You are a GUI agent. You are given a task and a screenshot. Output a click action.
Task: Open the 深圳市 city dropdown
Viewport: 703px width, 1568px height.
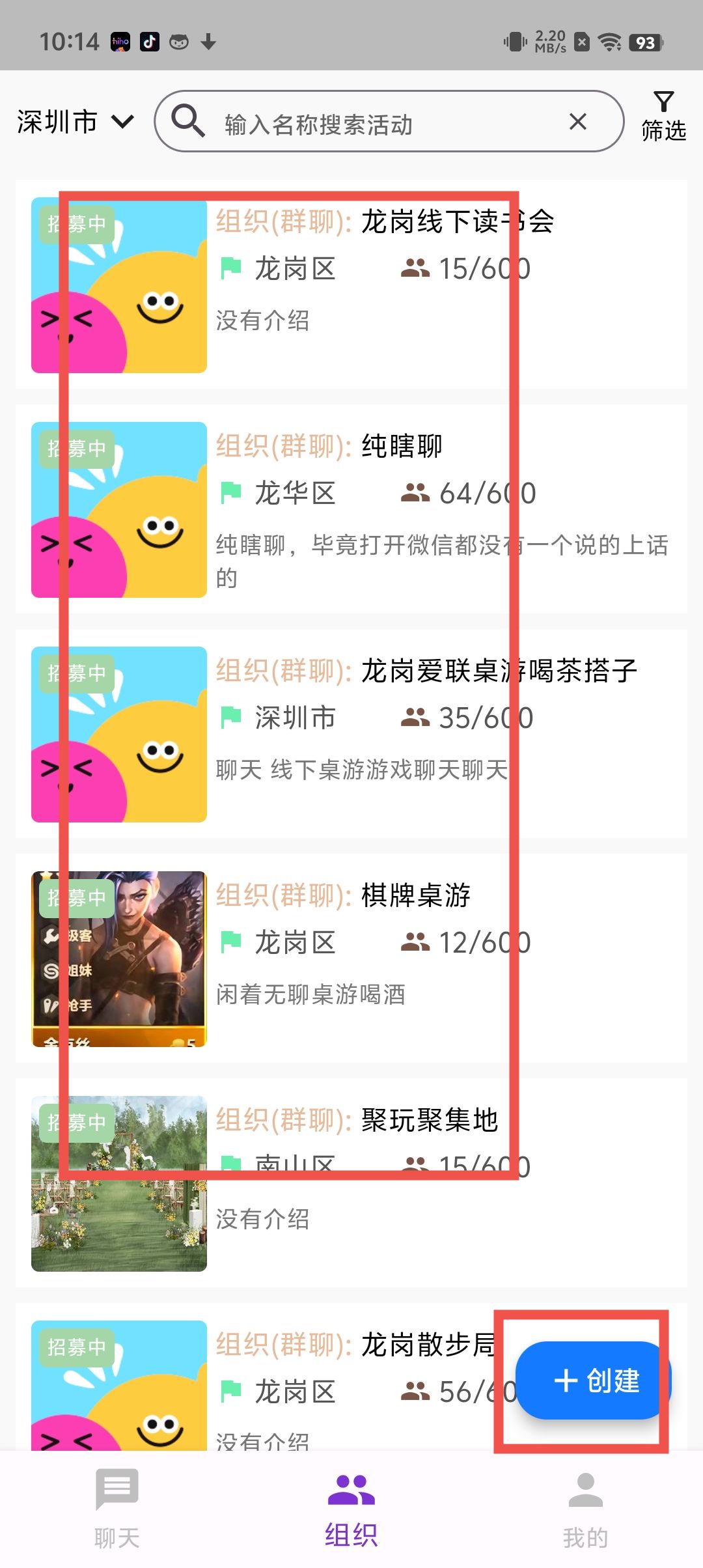point(75,122)
